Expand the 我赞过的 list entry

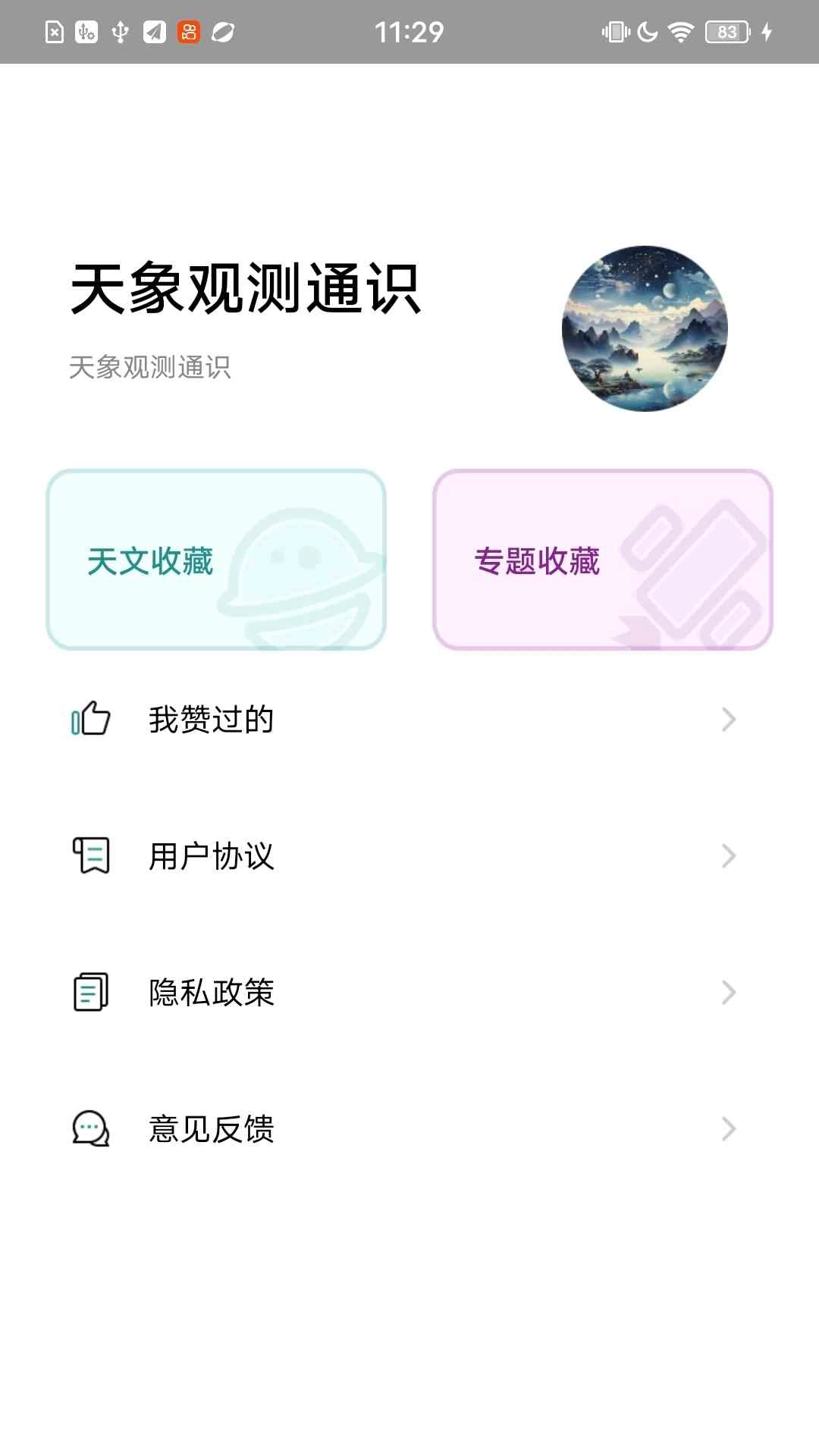pyautogui.click(x=728, y=720)
